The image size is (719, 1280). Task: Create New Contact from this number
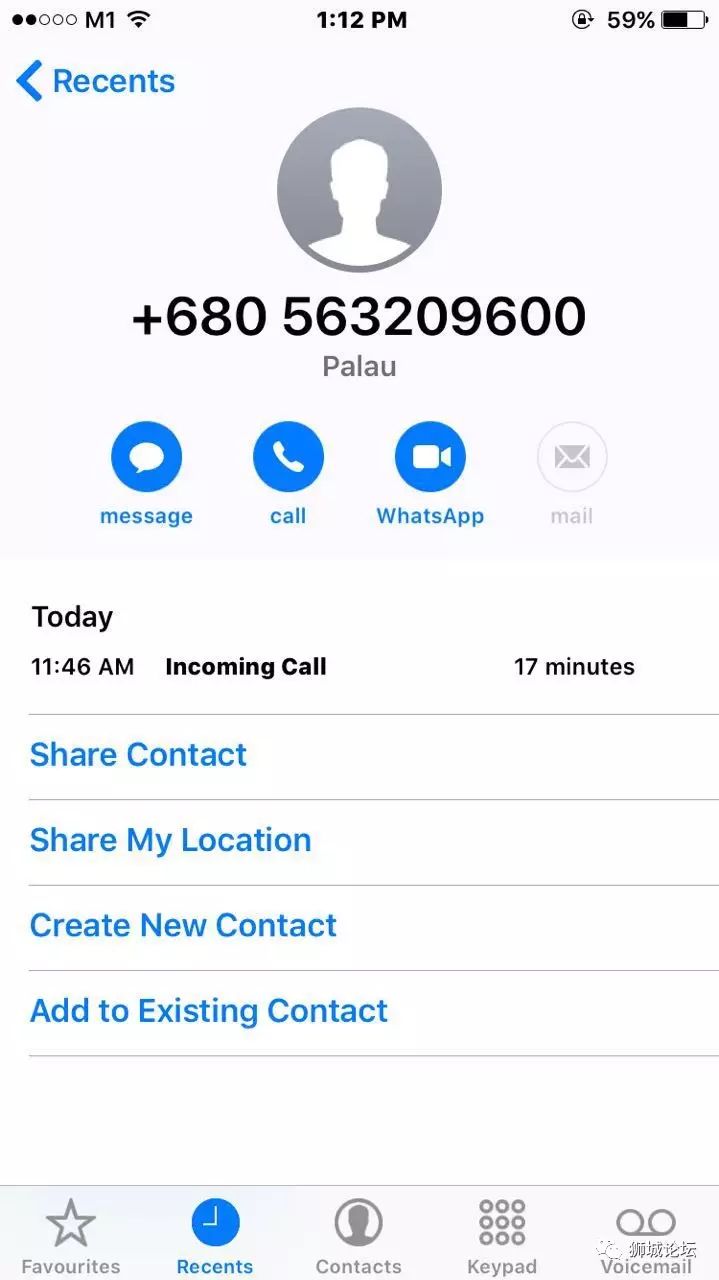(x=183, y=926)
